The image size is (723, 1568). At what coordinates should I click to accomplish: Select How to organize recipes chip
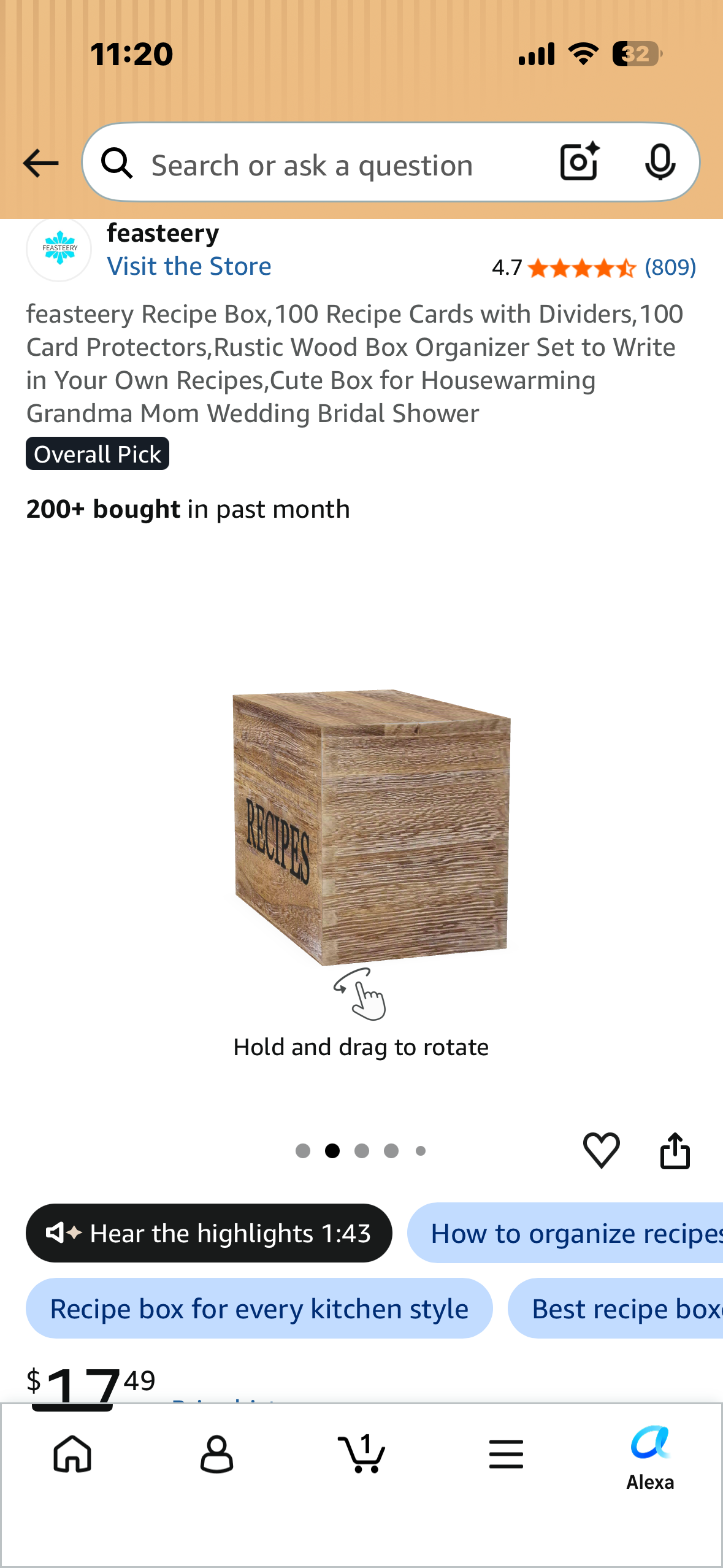(x=565, y=1233)
